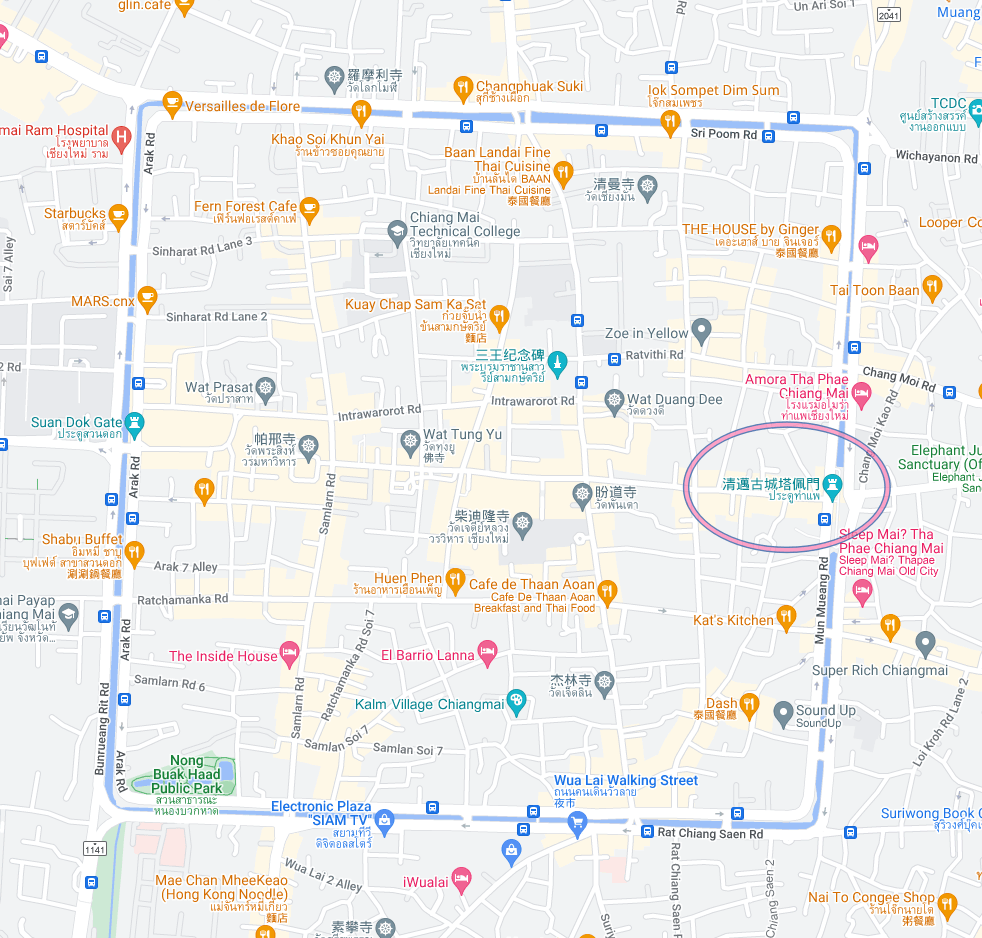Select the Chiang Mai Ram Hospital marker
Image resolution: width=982 pixels, height=938 pixels.
coord(121,135)
